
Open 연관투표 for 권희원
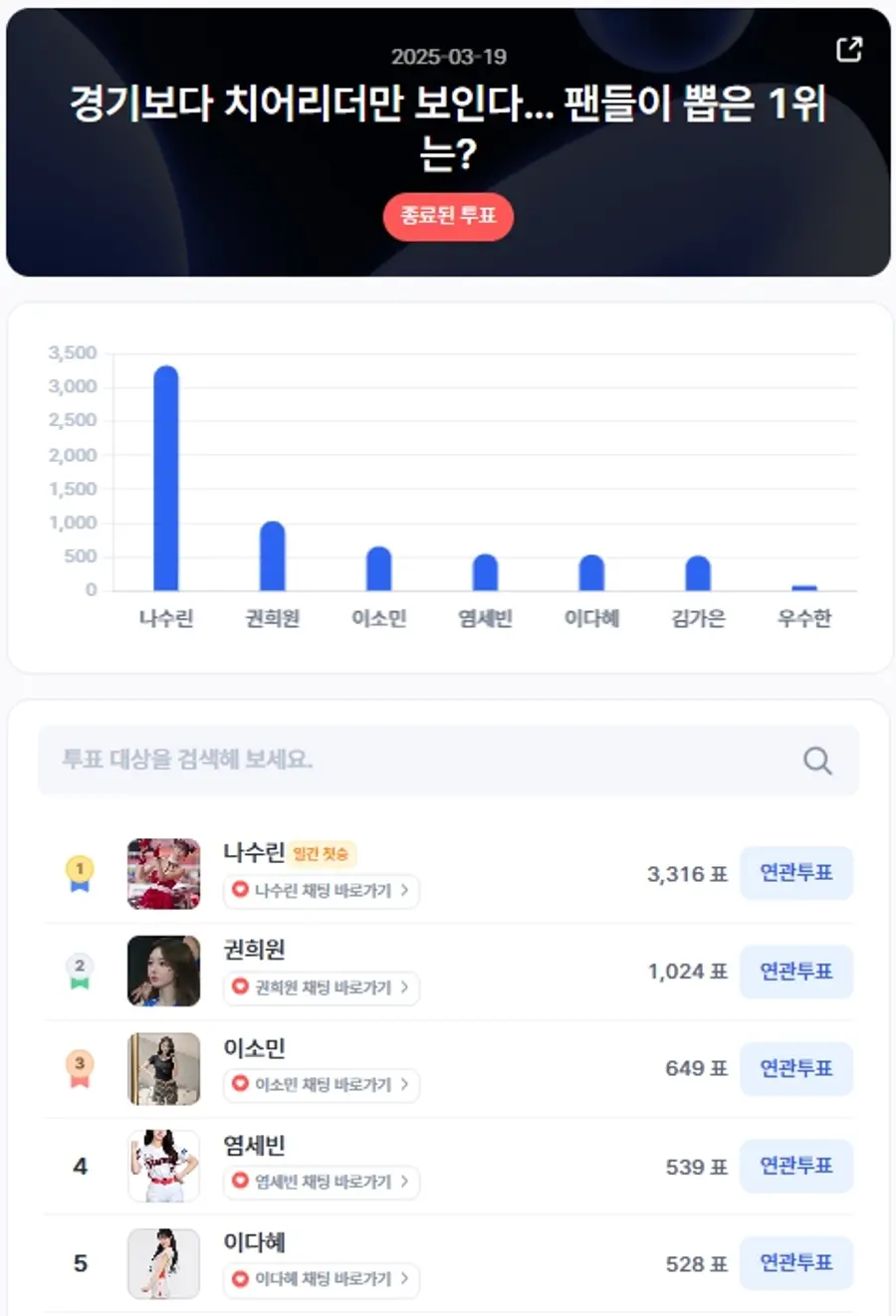tap(796, 972)
